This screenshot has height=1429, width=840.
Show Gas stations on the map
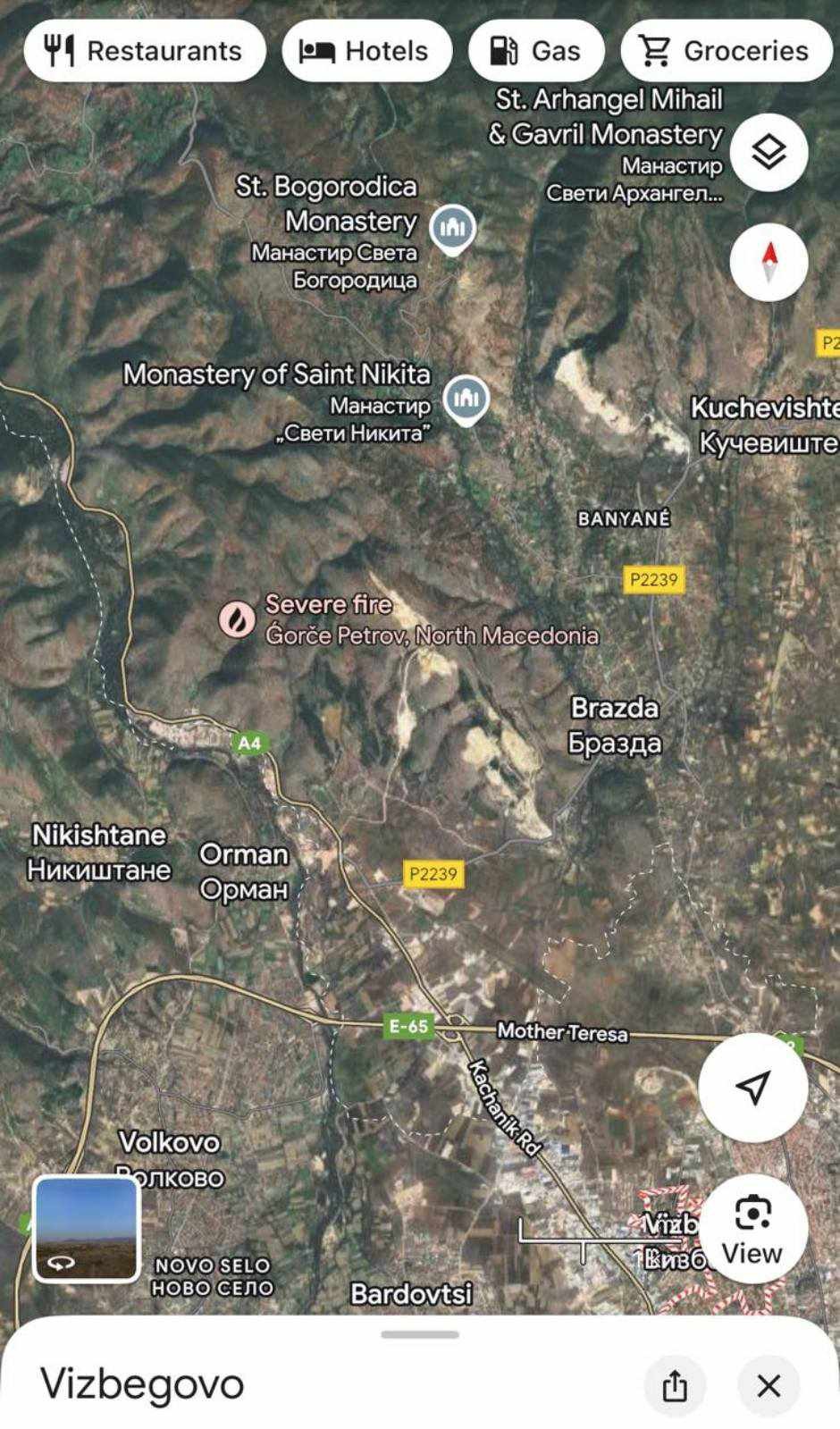(536, 51)
